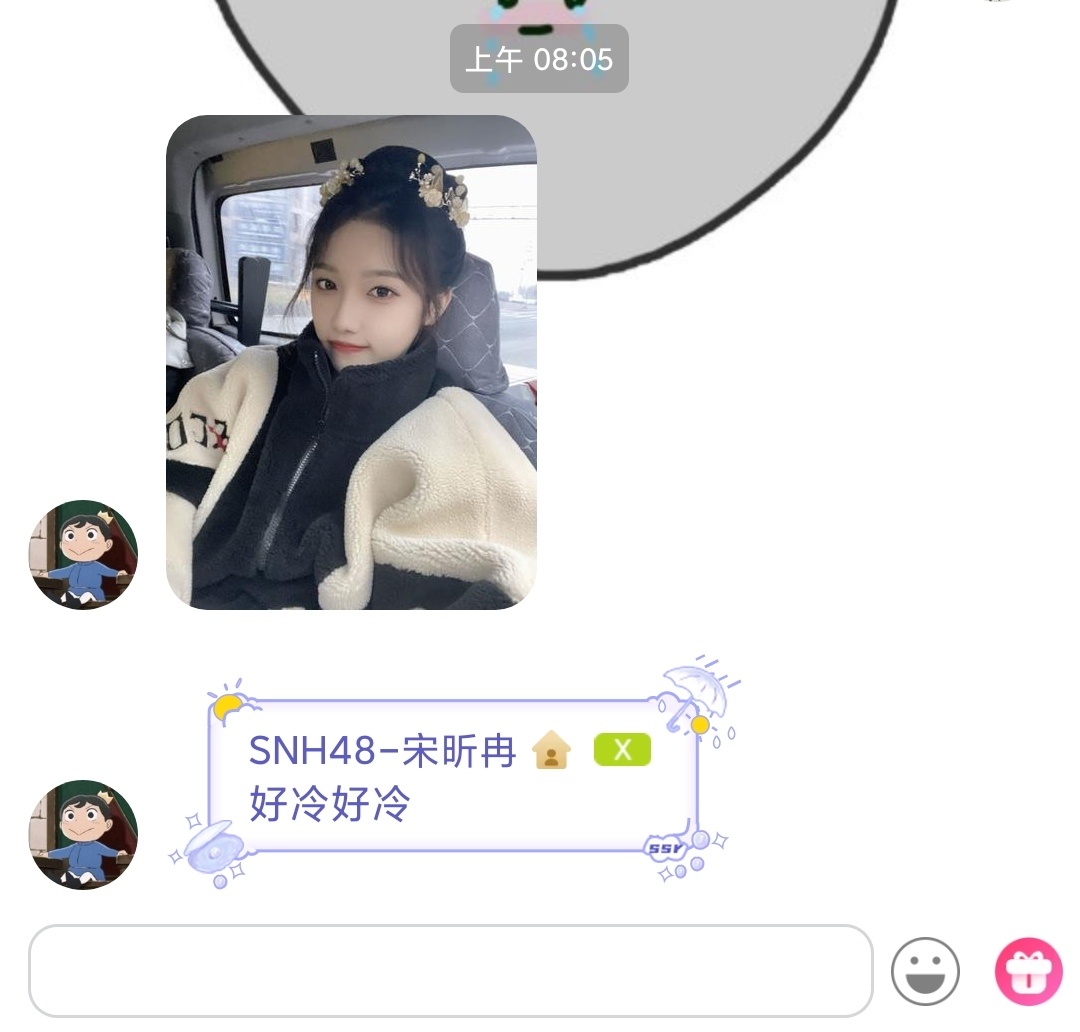Image resolution: width=1080 pixels, height=1032 pixels.
Task: Tap the avatar beside the photo message
Action: click(83, 555)
